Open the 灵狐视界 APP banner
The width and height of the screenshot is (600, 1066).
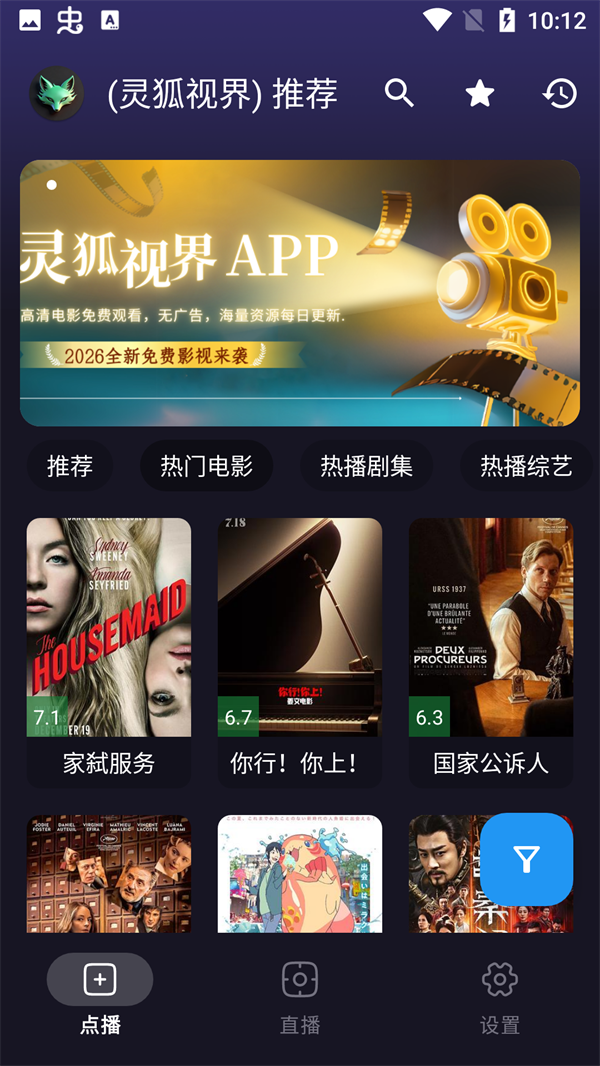point(300,293)
